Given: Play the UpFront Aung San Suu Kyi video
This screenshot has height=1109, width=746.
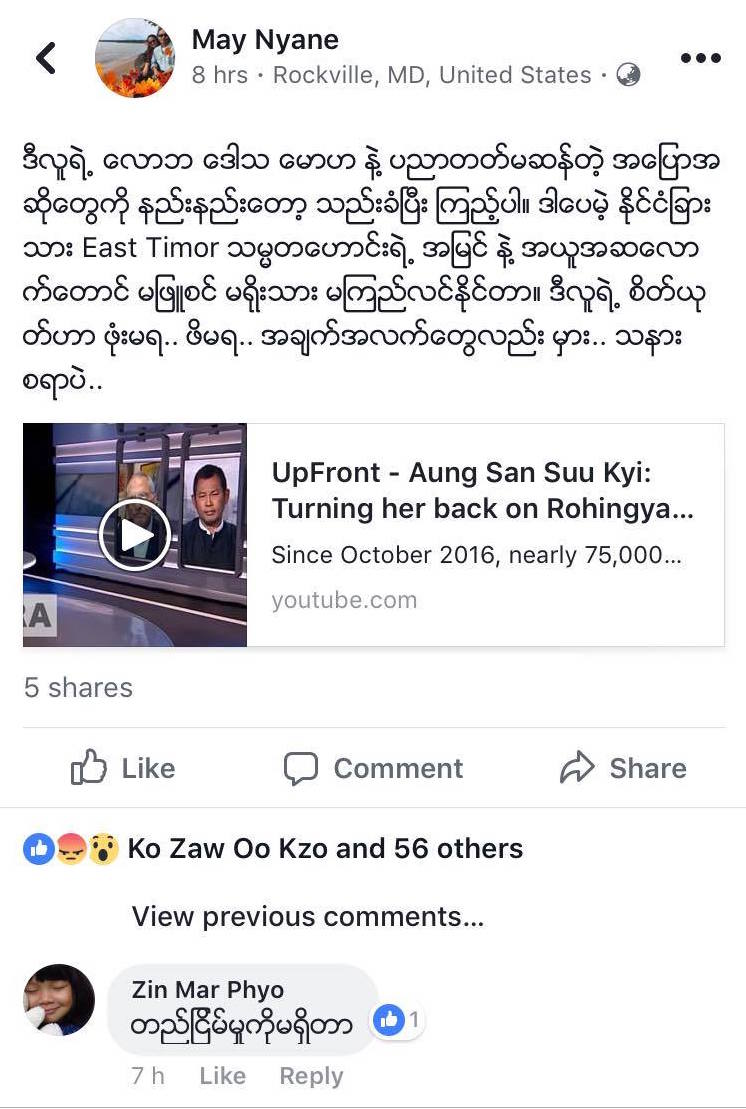Looking at the screenshot, I should tap(135, 535).
